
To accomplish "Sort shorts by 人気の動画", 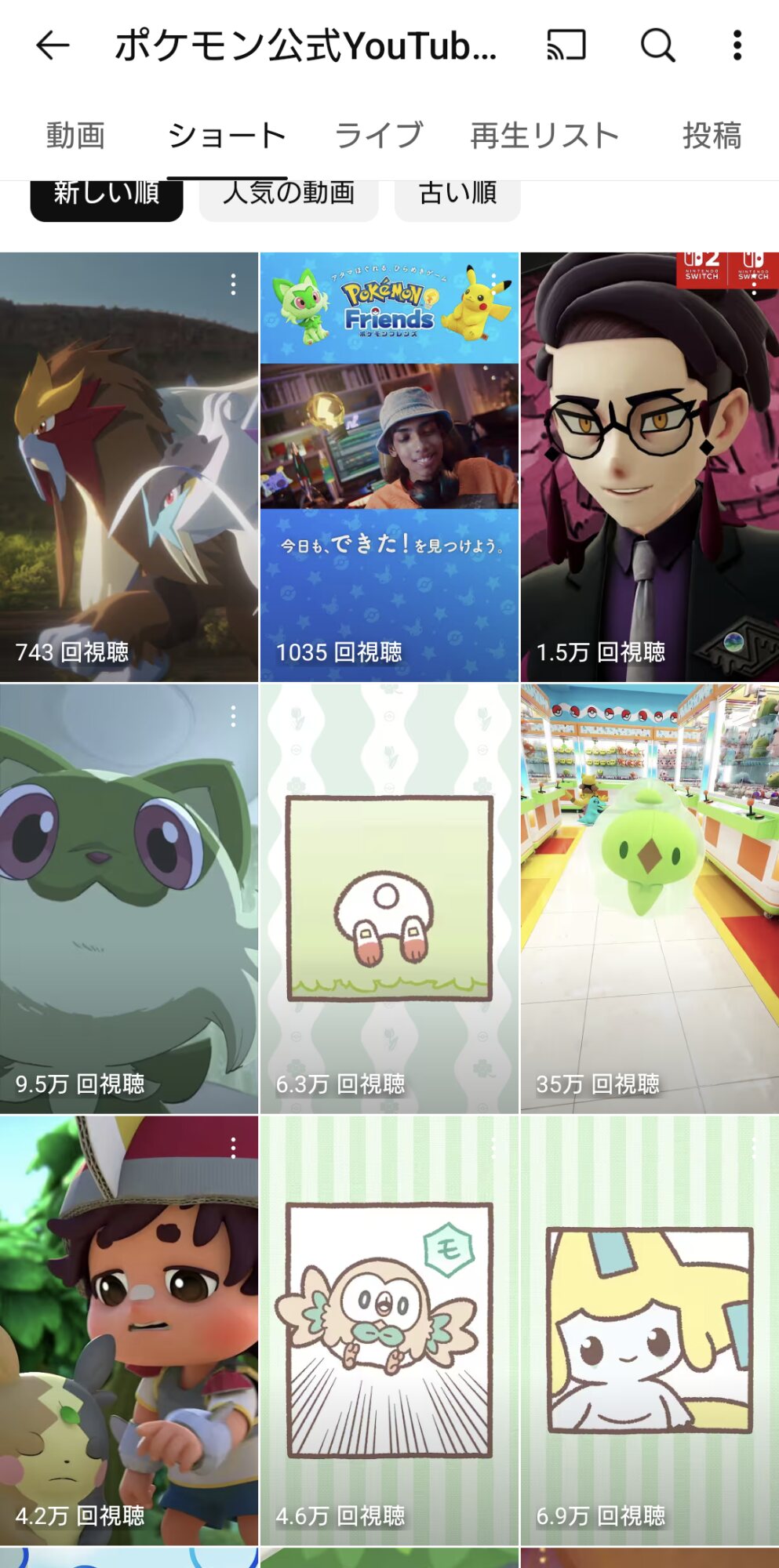I will [x=289, y=196].
